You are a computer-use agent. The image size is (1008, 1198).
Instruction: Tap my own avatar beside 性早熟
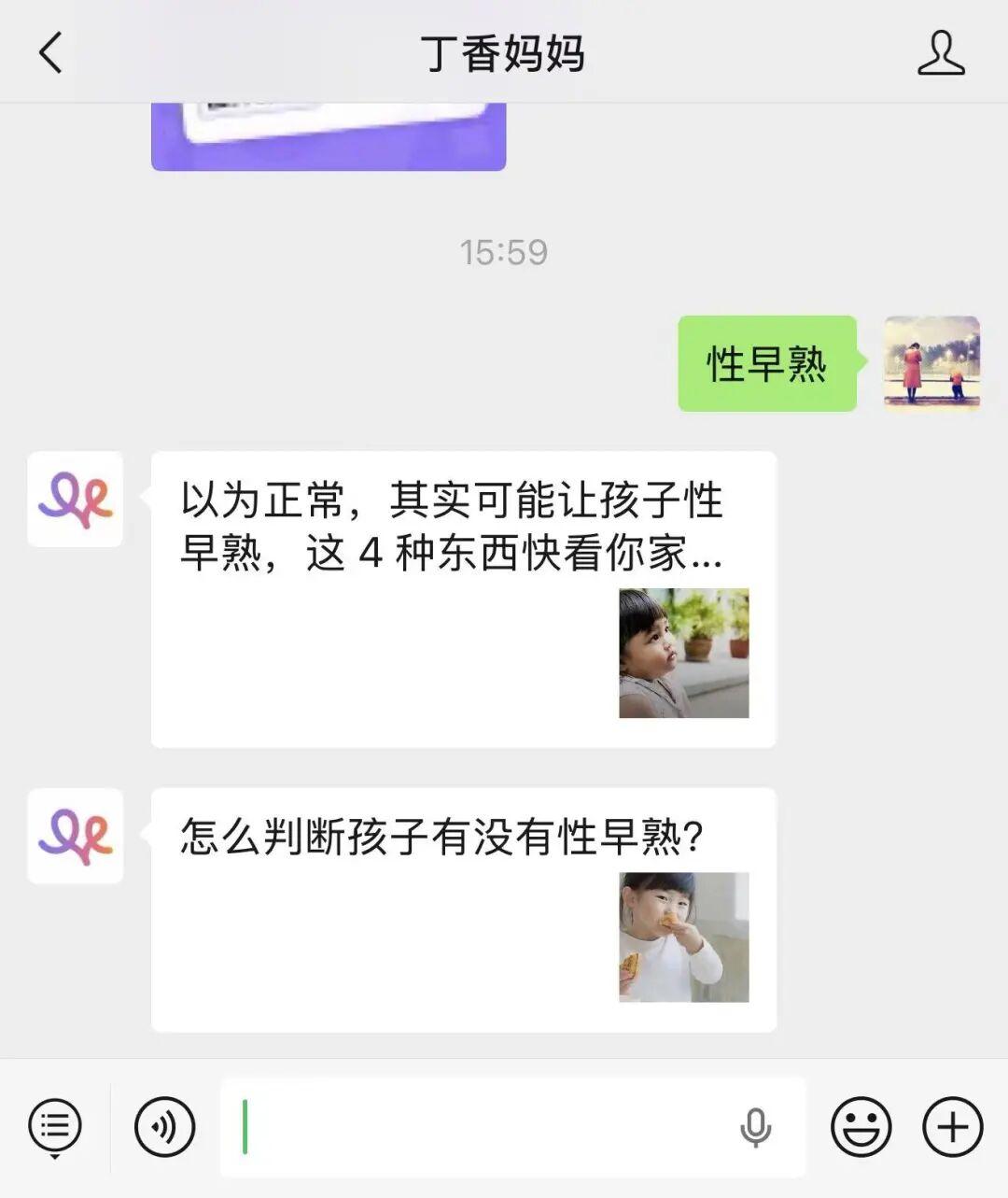tap(931, 362)
